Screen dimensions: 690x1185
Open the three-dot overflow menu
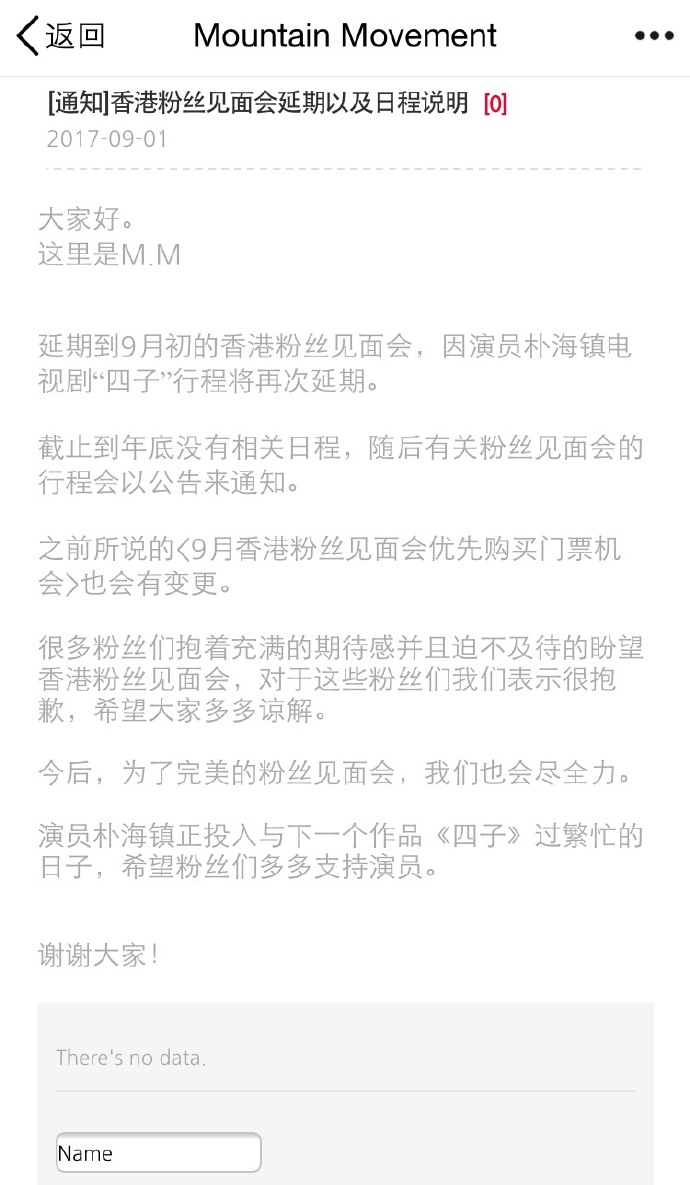[x=654, y=36]
